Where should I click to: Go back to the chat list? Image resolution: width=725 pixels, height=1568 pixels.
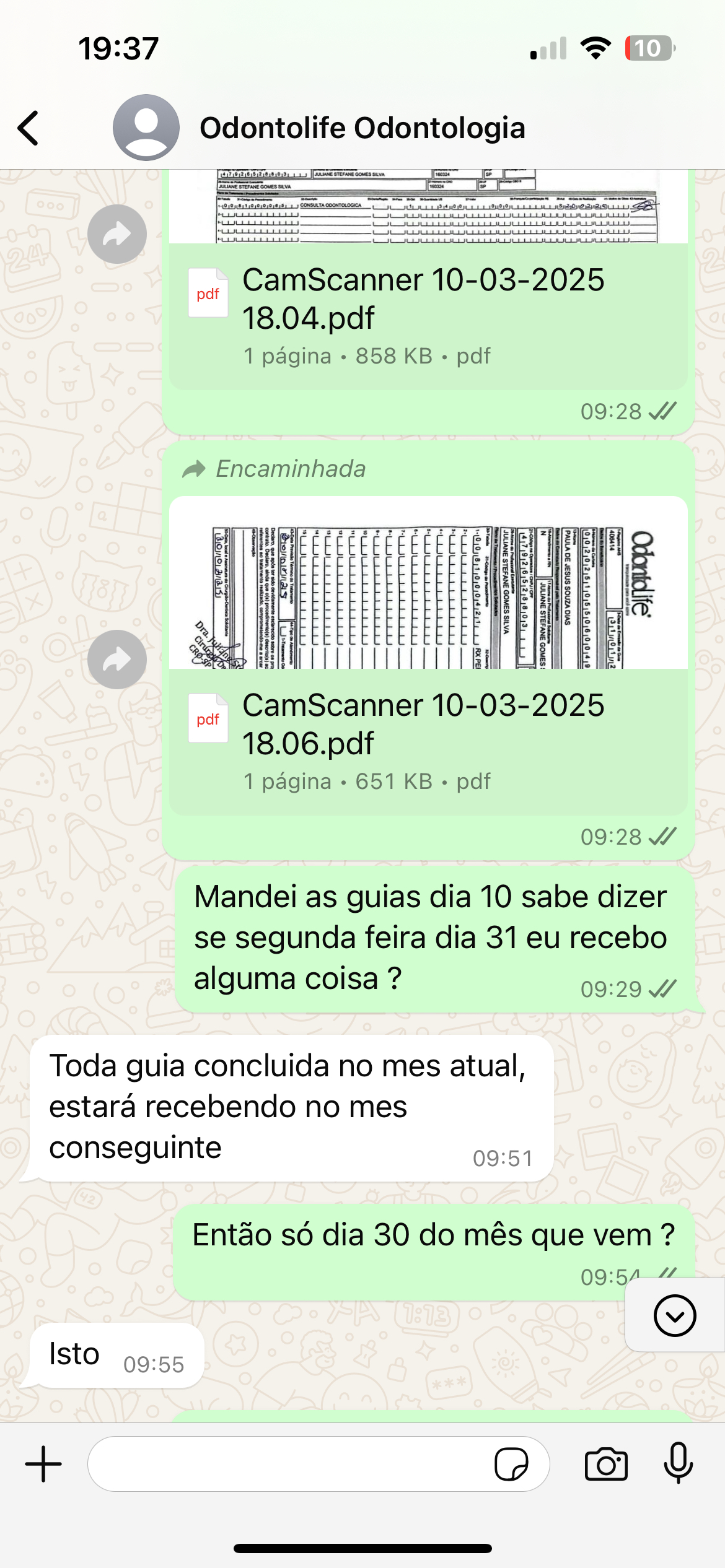[29, 128]
